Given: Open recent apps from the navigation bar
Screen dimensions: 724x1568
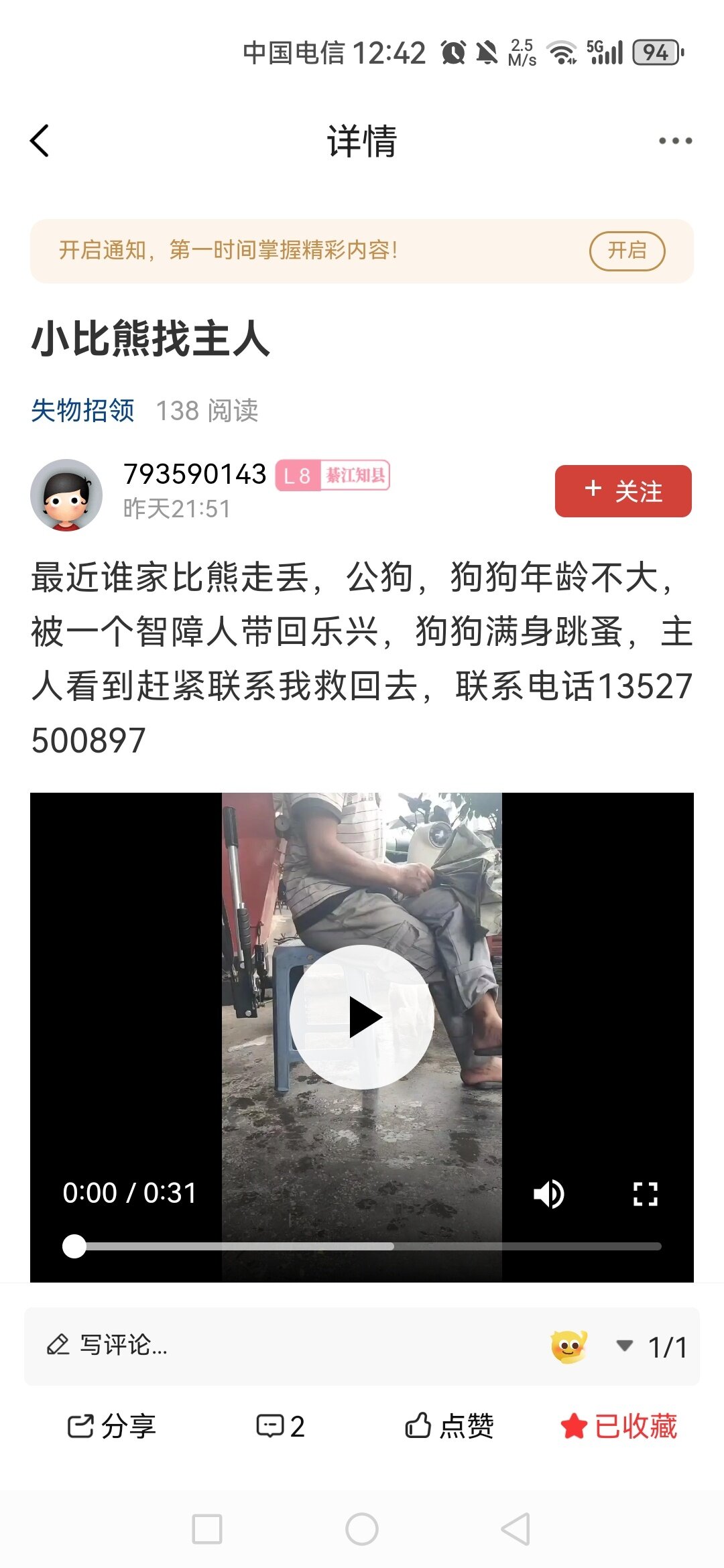Looking at the screenshot, I should 207,1529.
